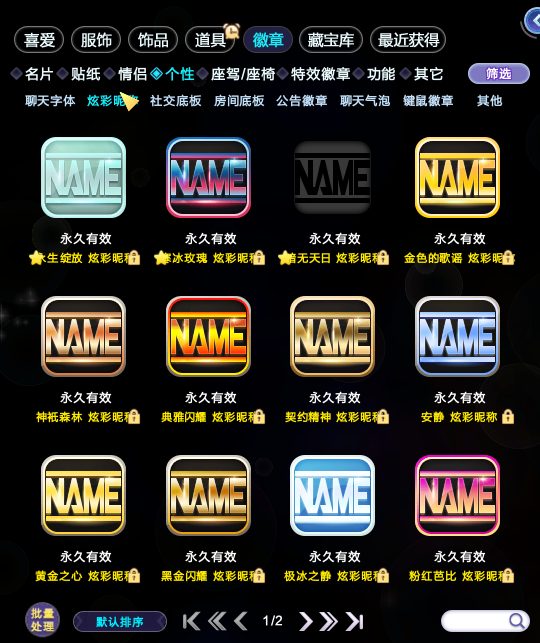Switch to 最近获得 tab

point(408,40)
